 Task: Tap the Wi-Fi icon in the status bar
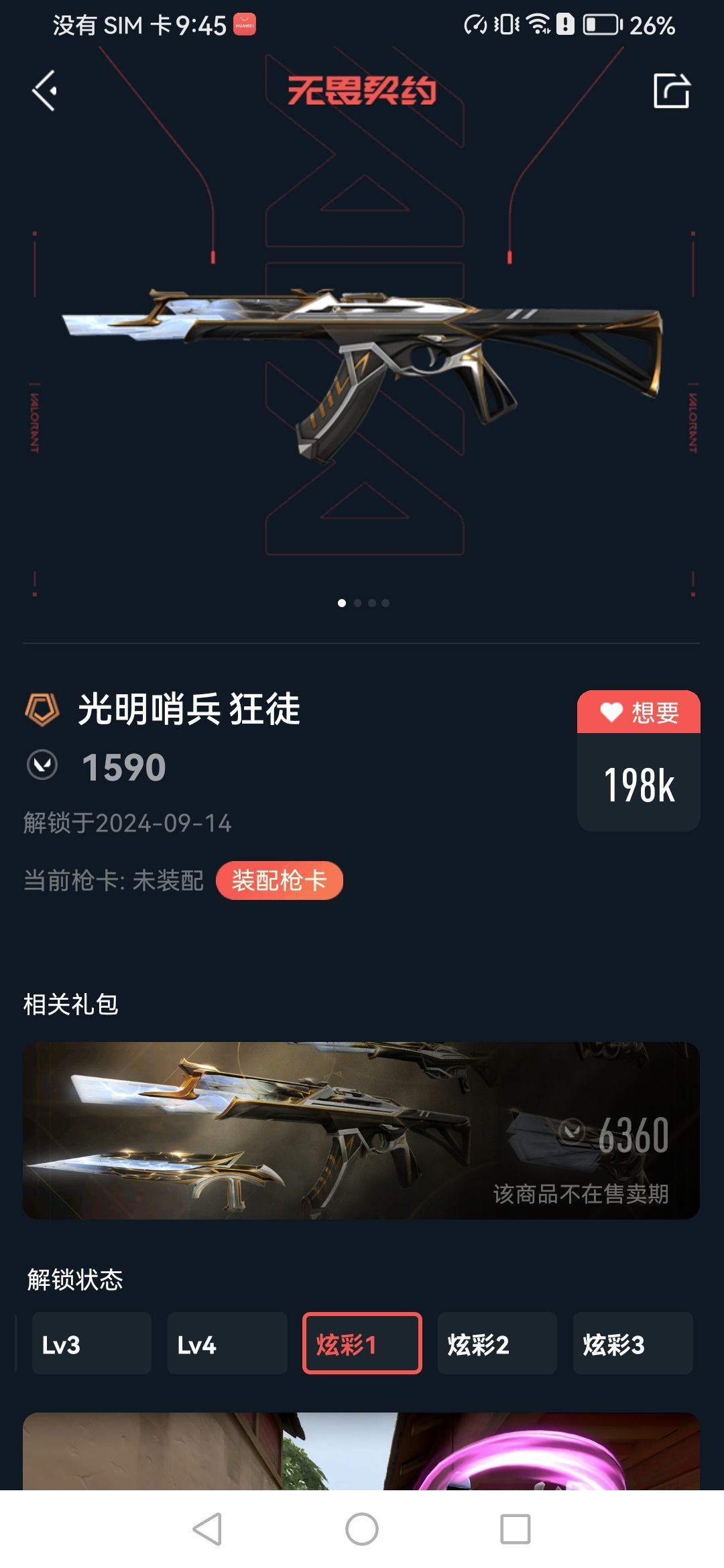(x=536, y=24)
